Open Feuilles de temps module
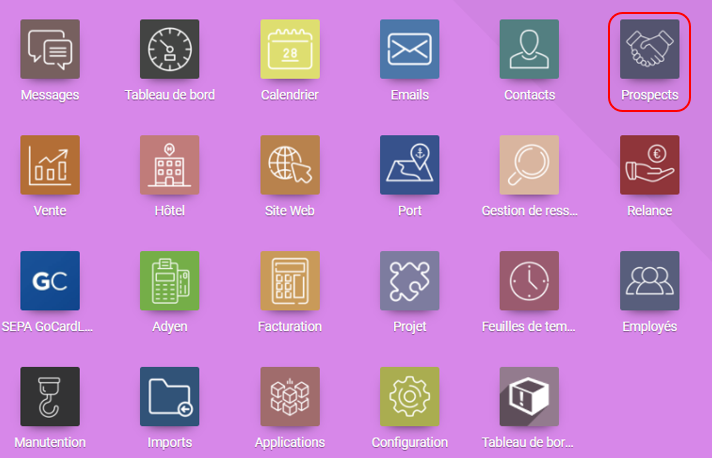 coord(530,281)
